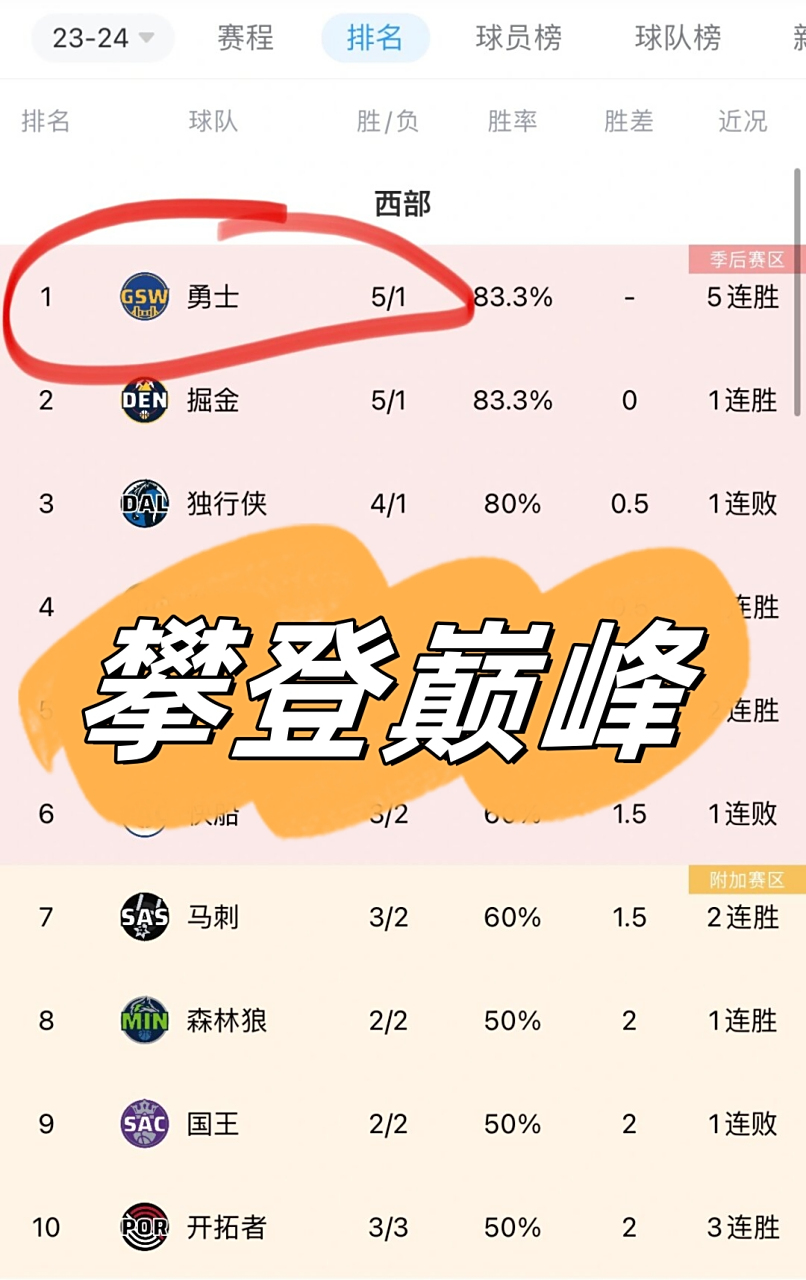Select the Mavericks DAL team logo

click(x=144, y=503)
